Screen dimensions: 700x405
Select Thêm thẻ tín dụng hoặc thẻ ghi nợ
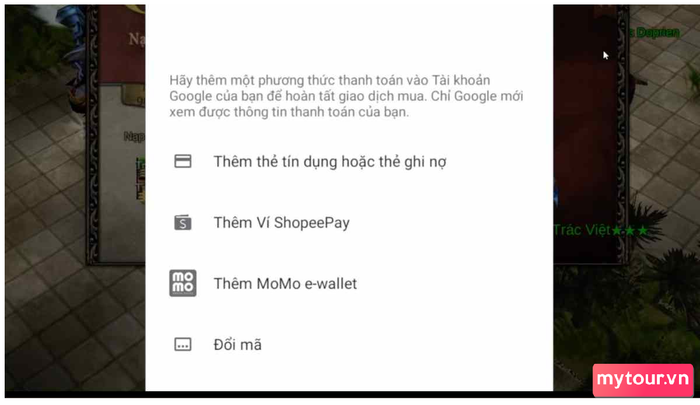pyautogui.click(x=329, y=161)
